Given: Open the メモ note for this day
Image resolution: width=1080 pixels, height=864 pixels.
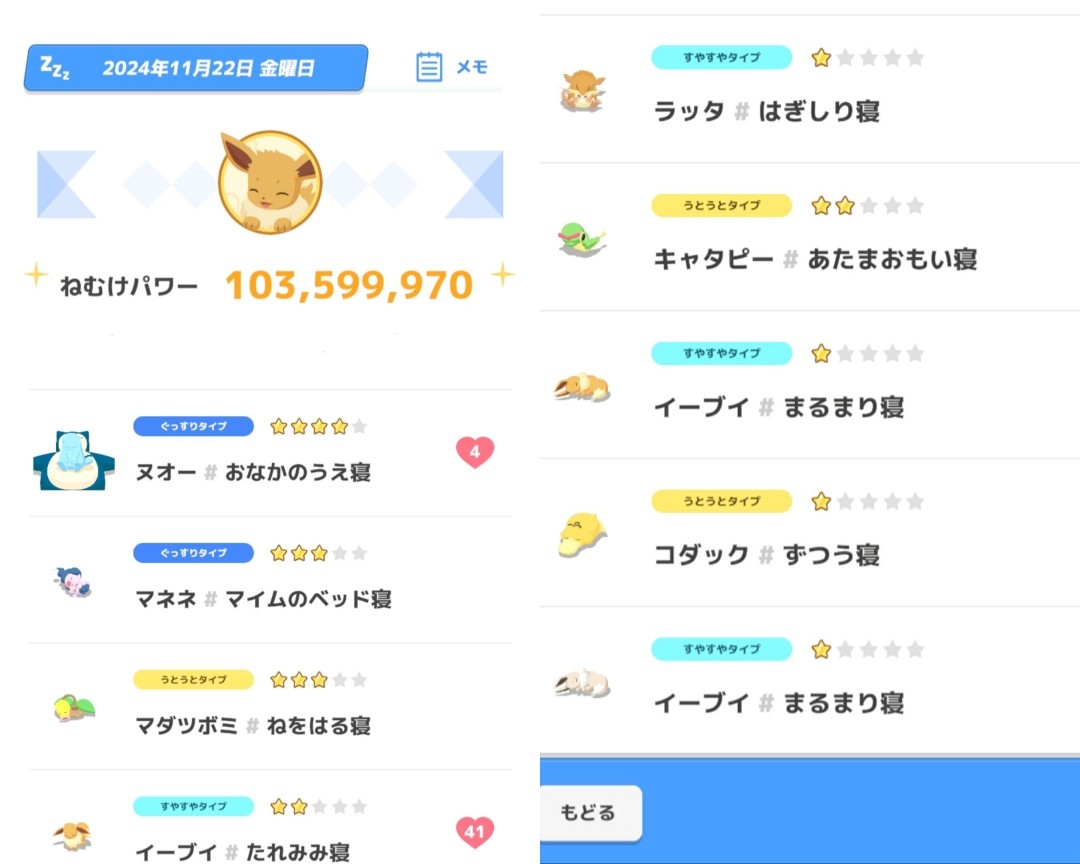Looking at the screenshot, I should coord(452,68).
